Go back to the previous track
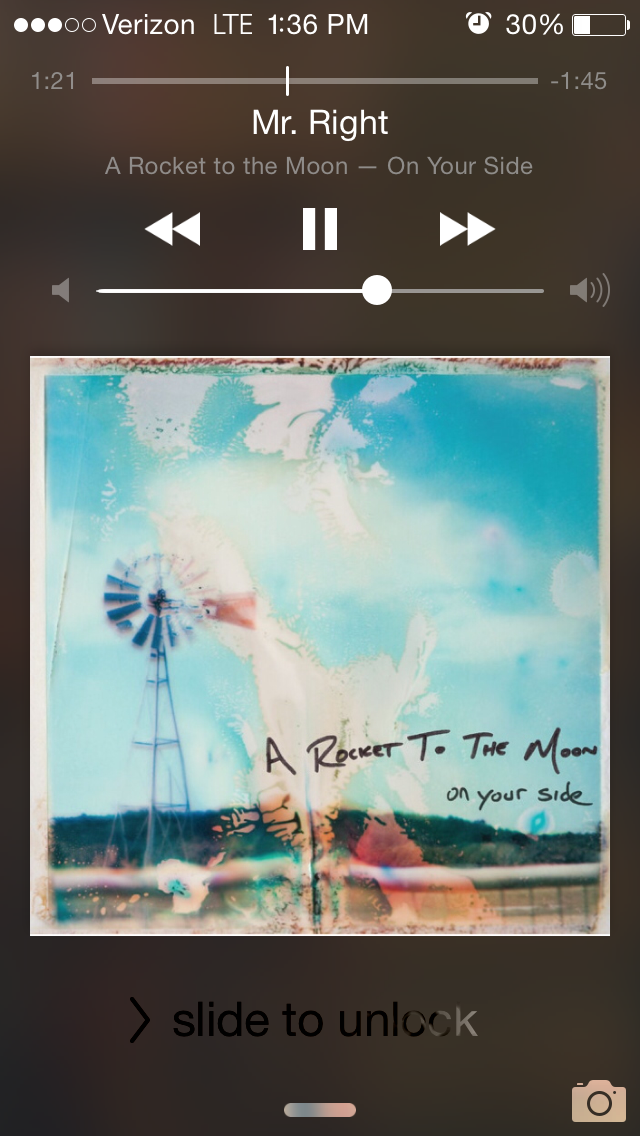The height and width of the screenshot is (1136, 640). pyautogui.click(x=172, y=229)
